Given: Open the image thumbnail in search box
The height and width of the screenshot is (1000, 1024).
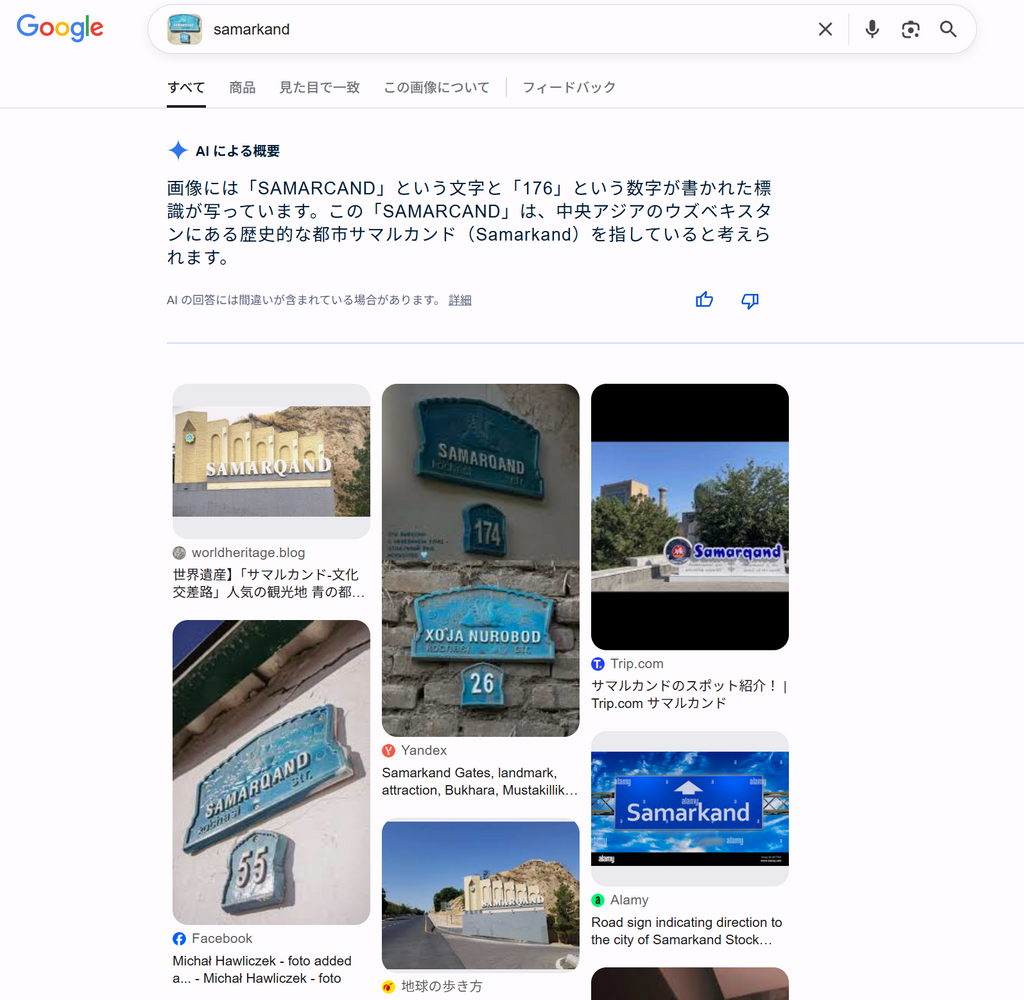Looking at the screenshot, I should pos(184,29).
